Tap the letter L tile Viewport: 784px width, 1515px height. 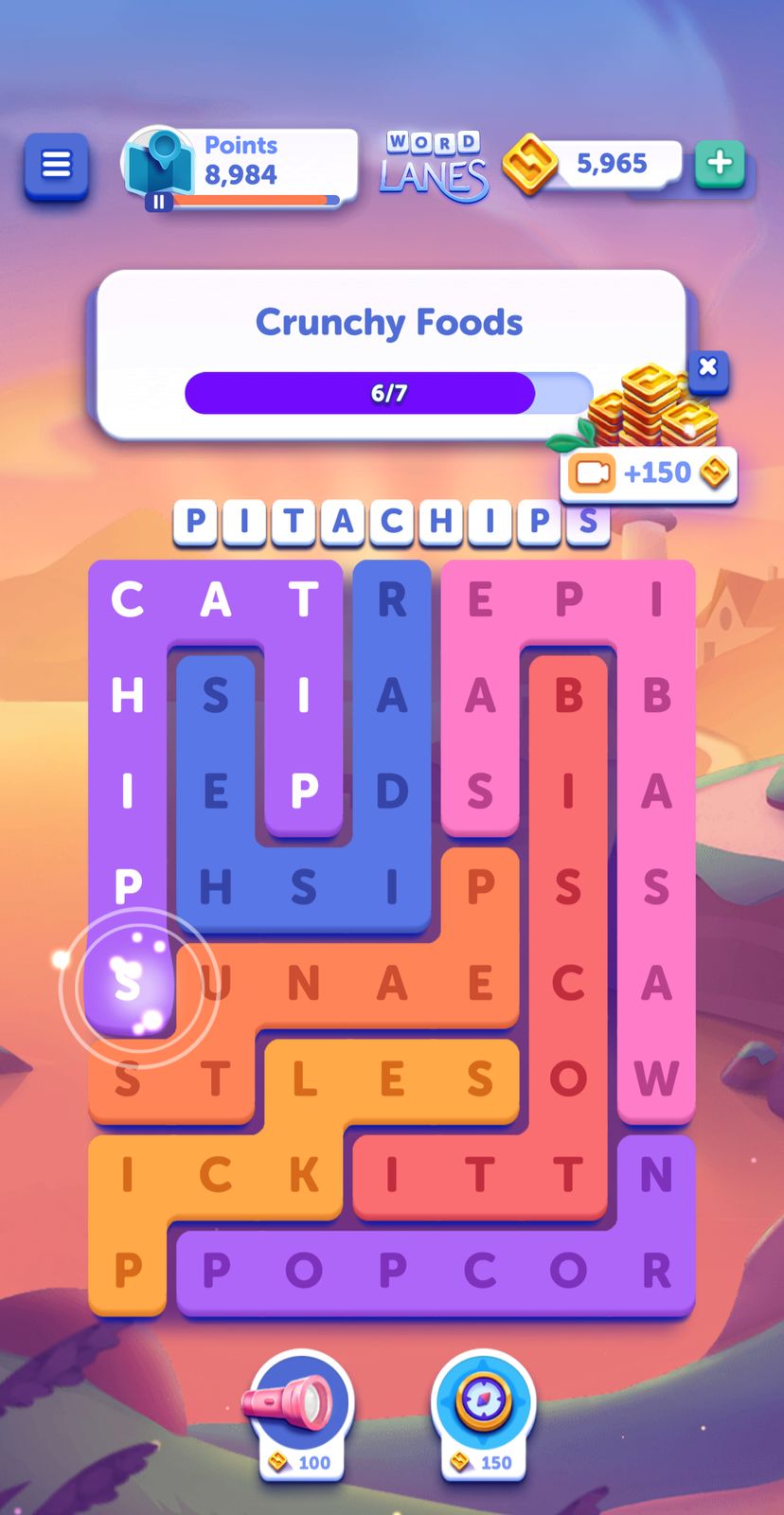[x=304, y=1078]
